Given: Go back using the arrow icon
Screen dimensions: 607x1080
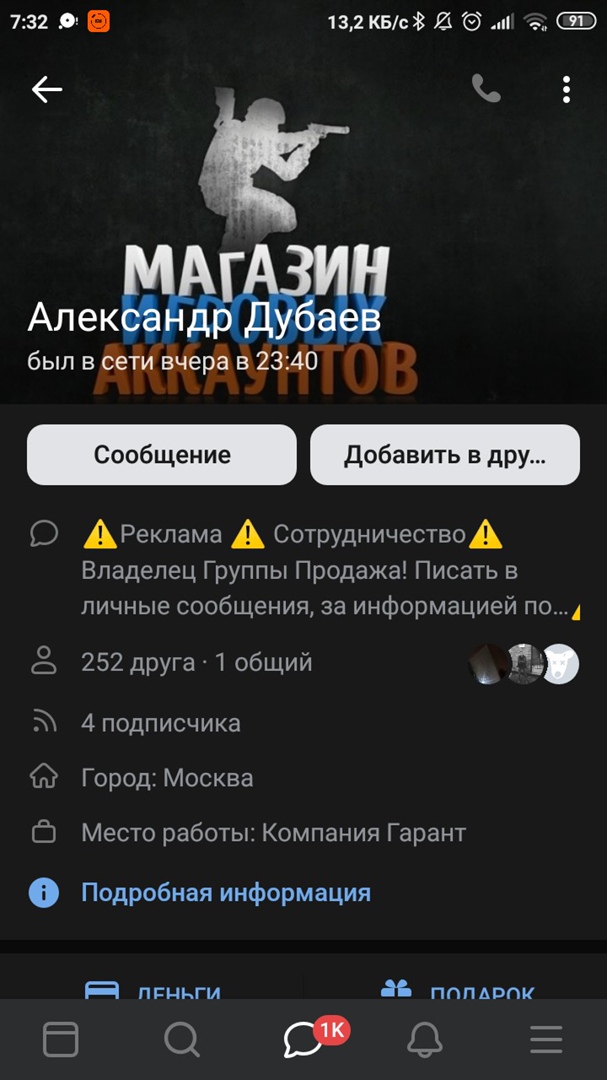Looking at the screenshot, I should tap(47, 90).
